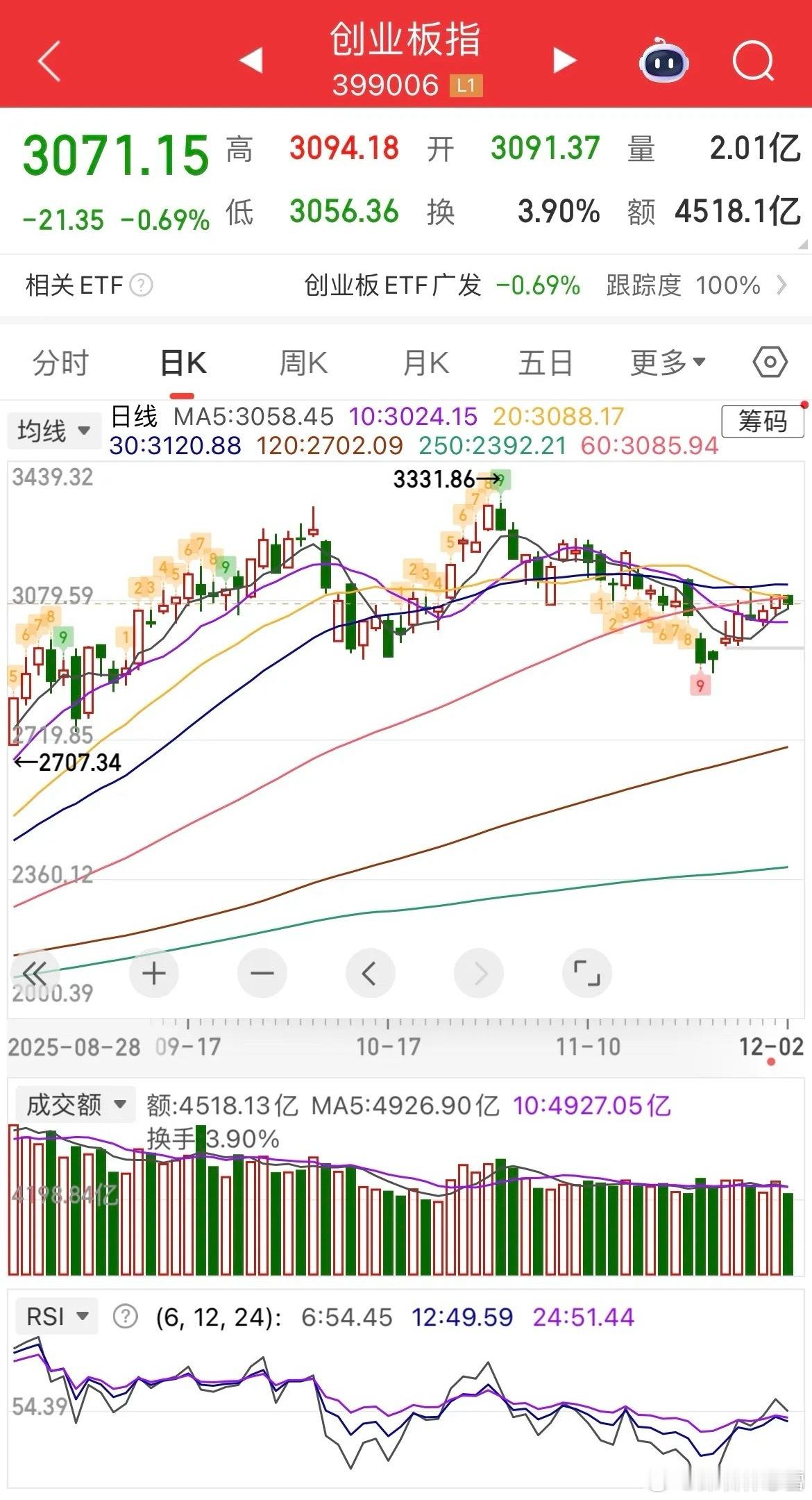Zoom out the chart with the minus button
This screenshot has width=812, height=1500.
262,973
